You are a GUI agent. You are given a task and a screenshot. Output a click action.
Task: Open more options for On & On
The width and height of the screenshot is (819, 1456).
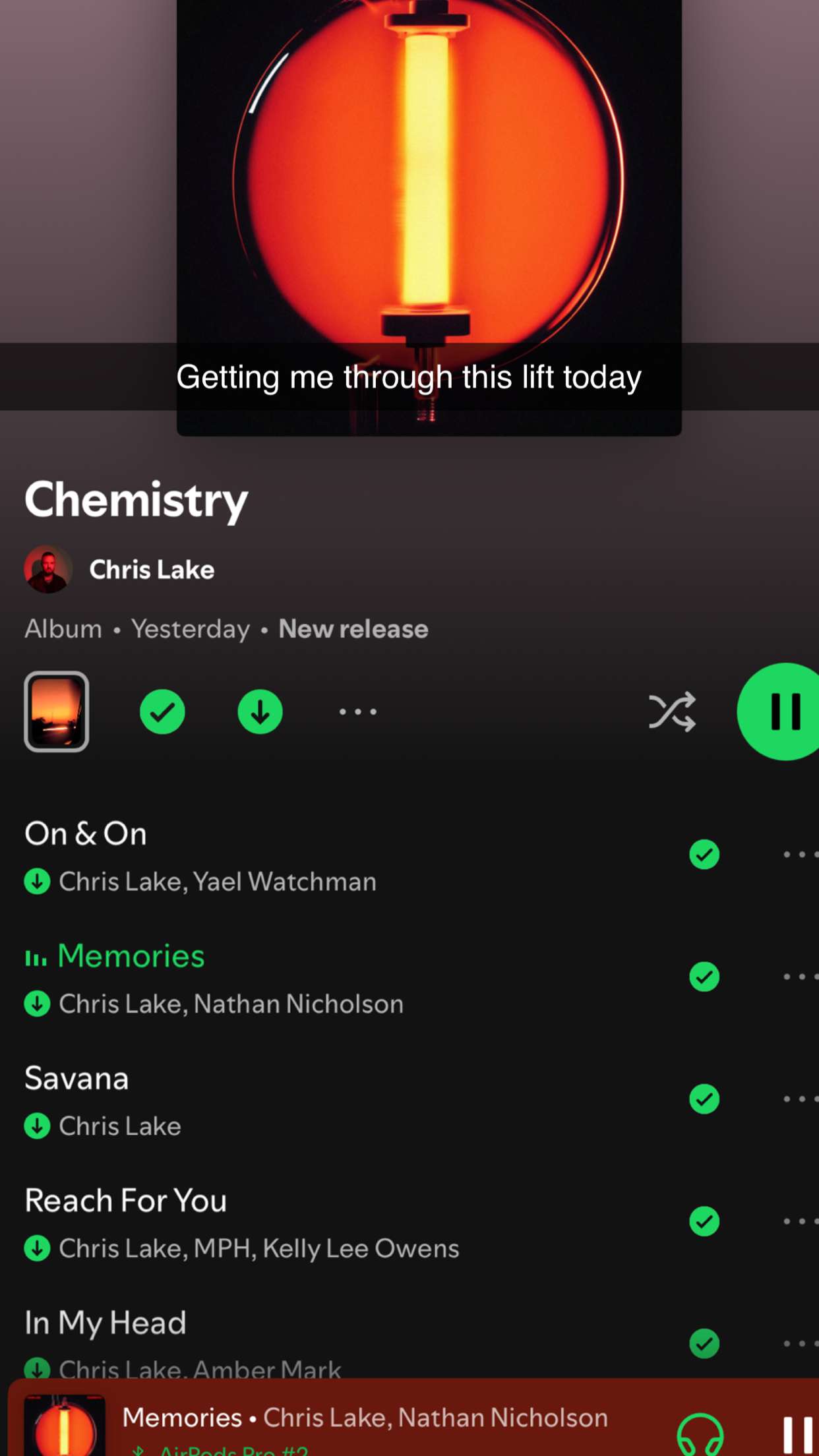(x=799, y=855)
